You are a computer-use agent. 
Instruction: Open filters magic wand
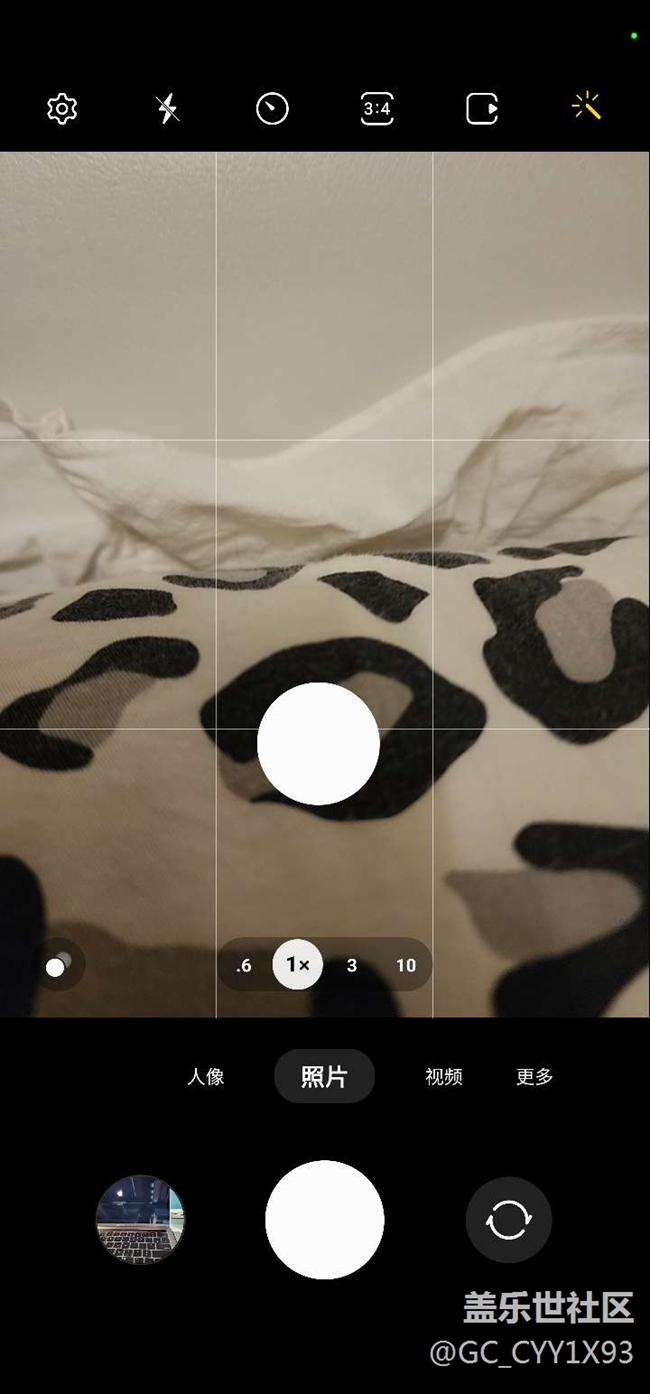[586, 106]
